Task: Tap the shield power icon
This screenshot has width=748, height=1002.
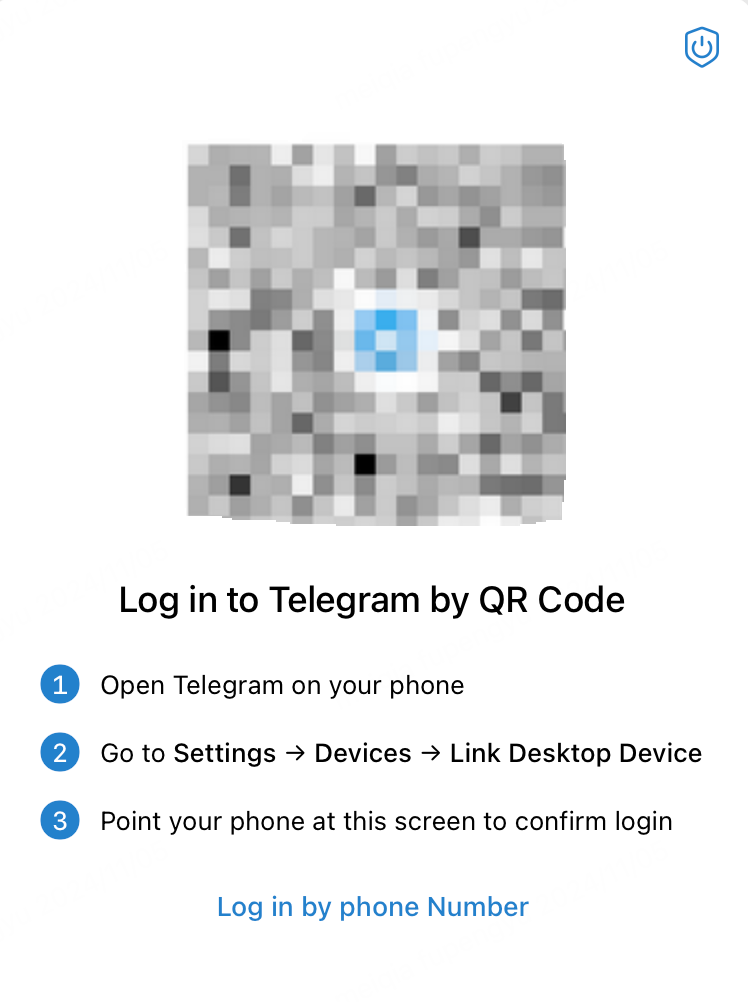Action: click(702, 47)
